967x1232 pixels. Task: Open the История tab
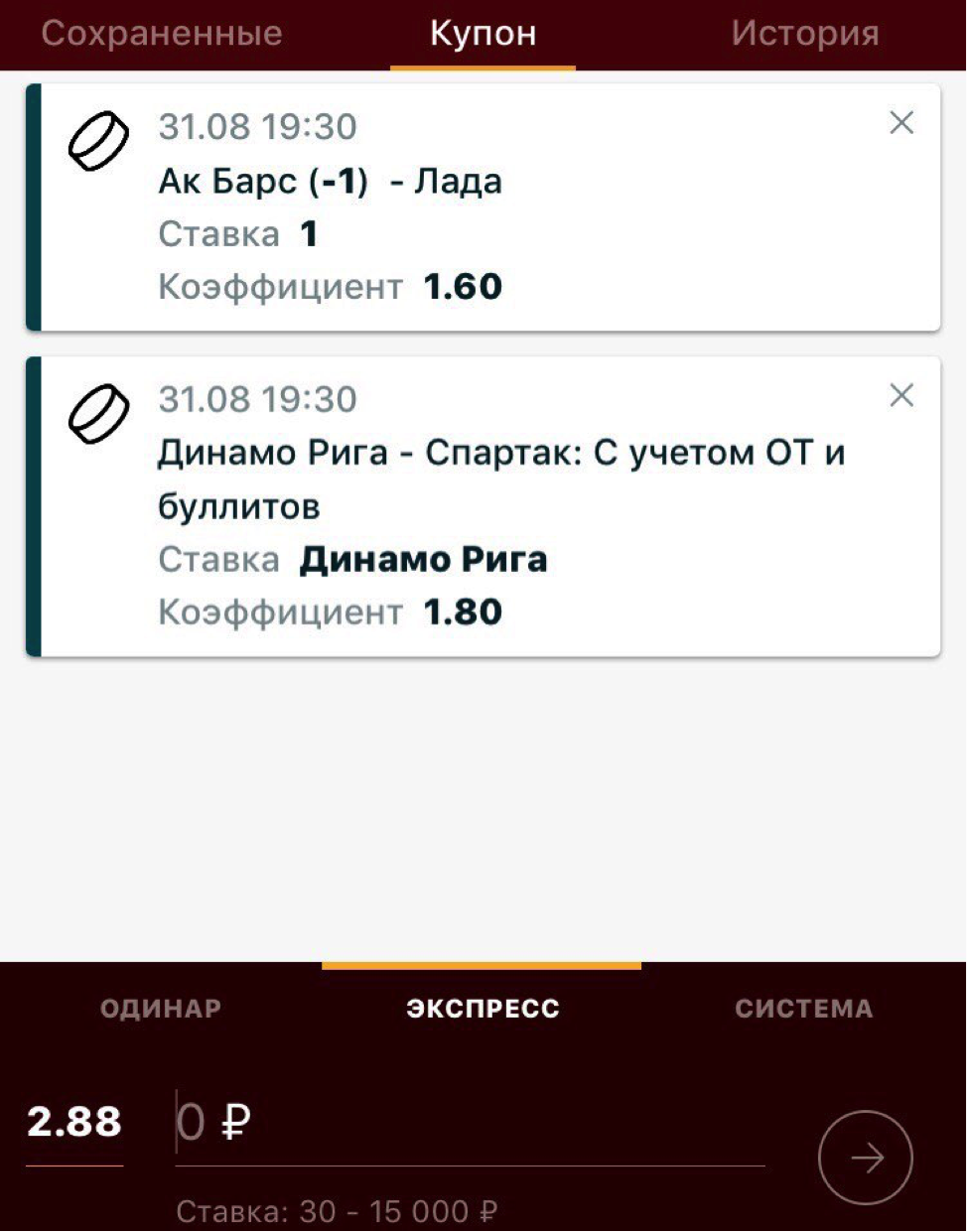(805, 34)
